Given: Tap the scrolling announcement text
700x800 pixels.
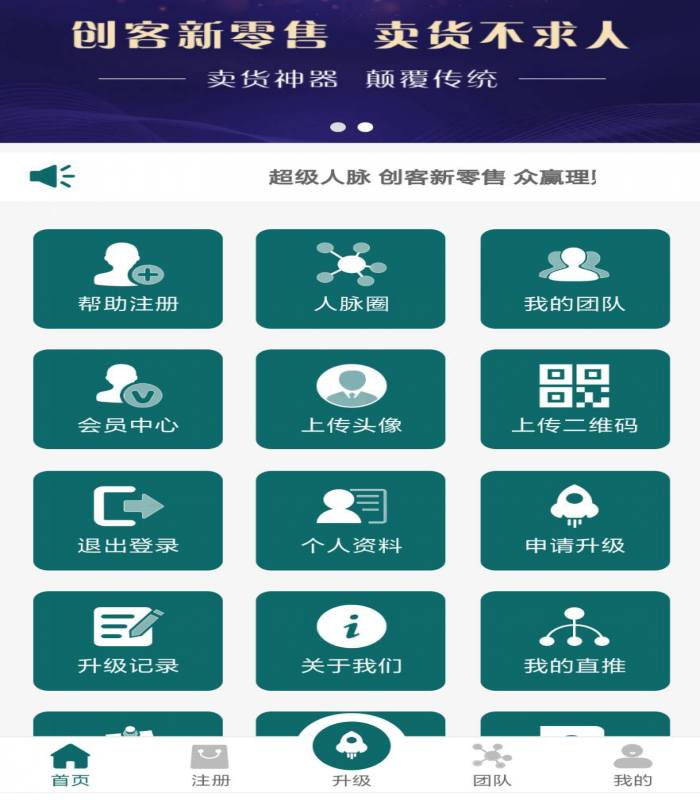Looking at the screenshot, I should click(x=432, y=177).
